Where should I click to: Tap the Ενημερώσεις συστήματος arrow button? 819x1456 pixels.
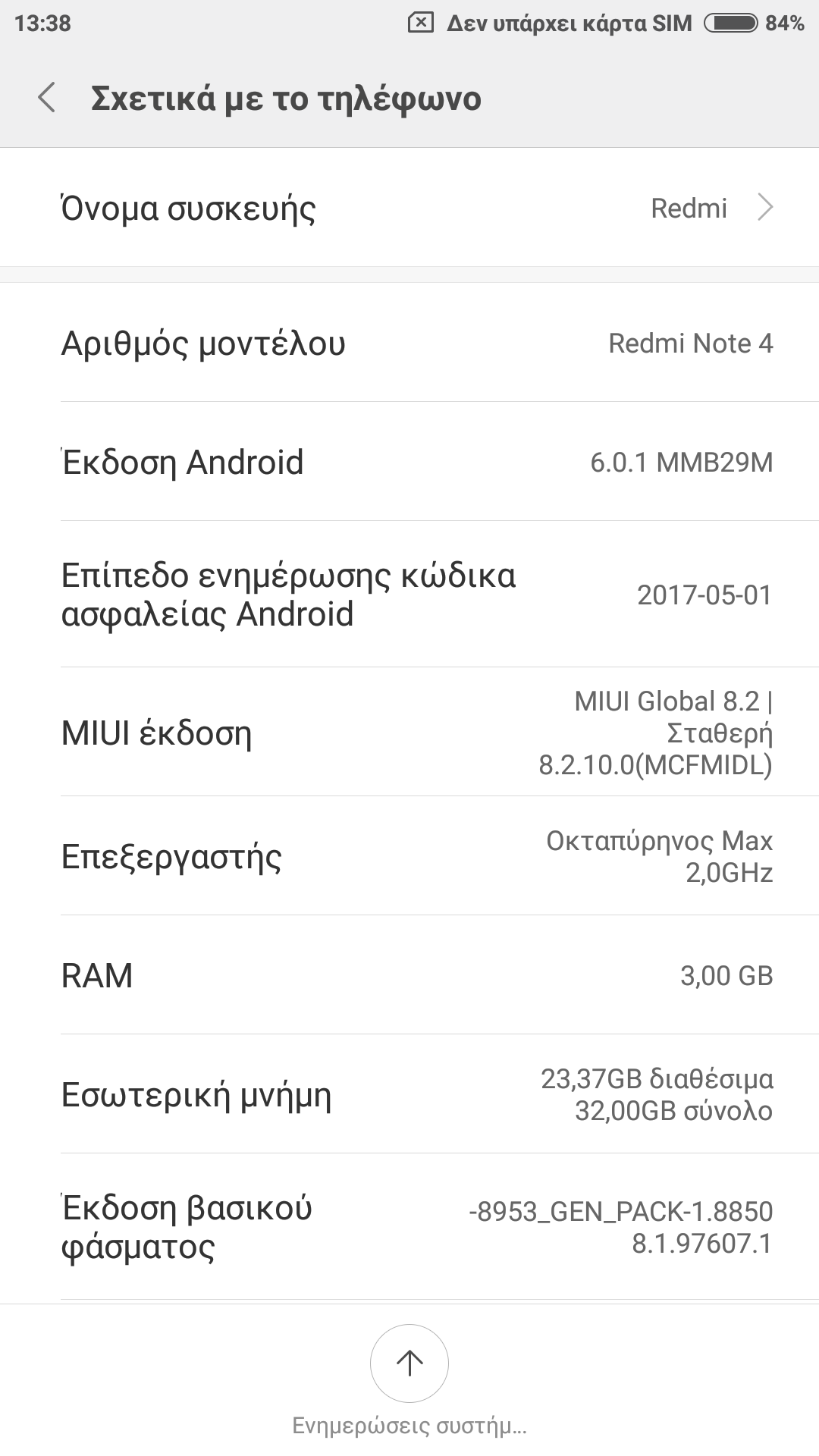409,1363
